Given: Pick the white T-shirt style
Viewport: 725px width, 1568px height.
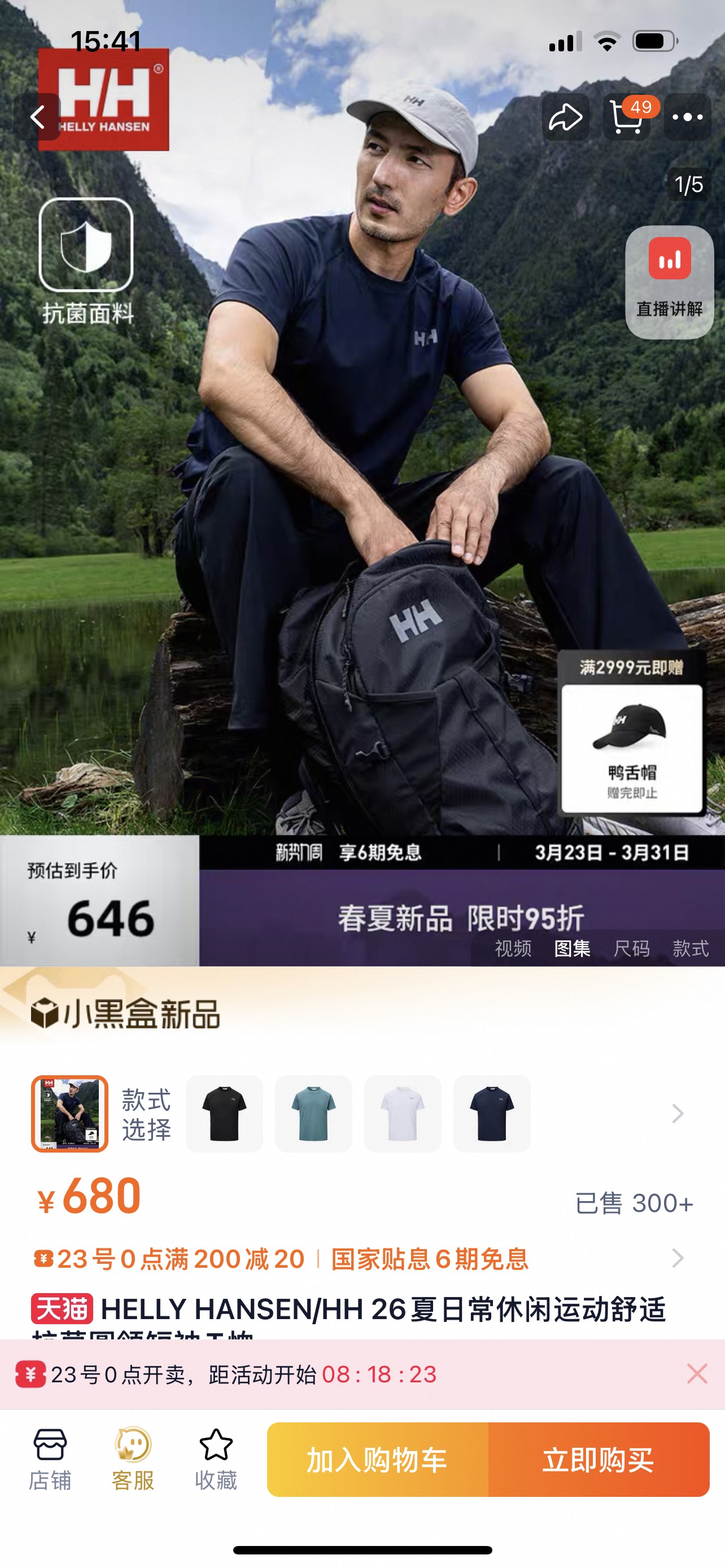Looking at the screenshot, I should 403,1113.
